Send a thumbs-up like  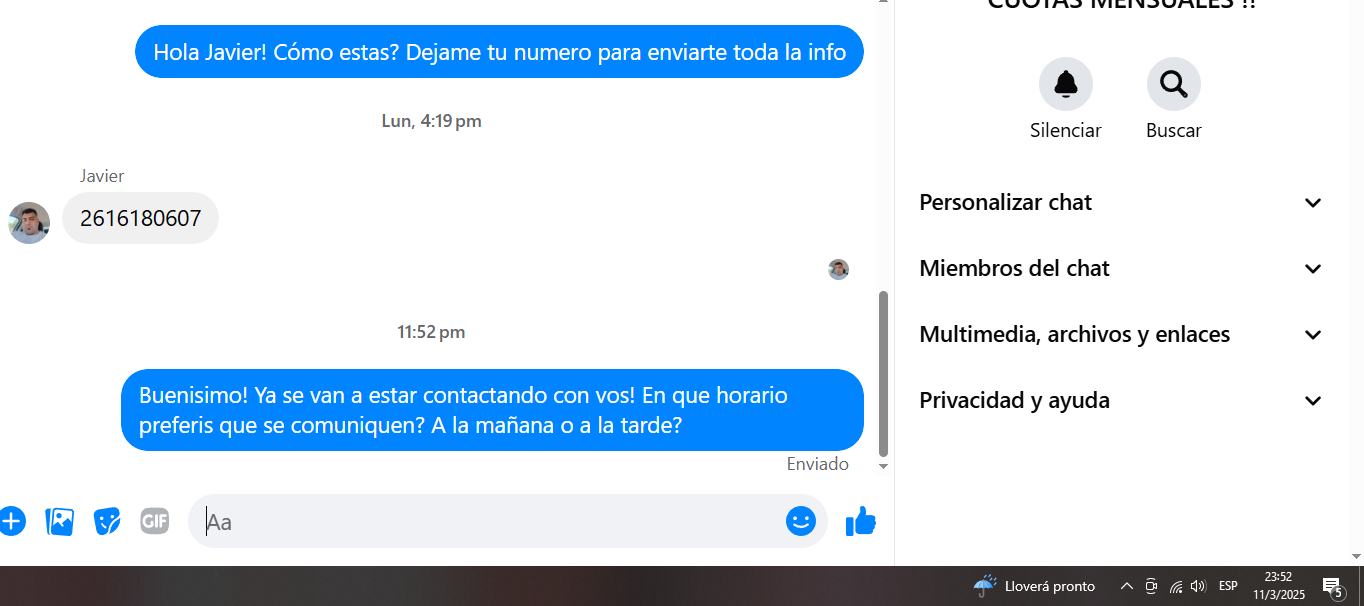point(860,521)
